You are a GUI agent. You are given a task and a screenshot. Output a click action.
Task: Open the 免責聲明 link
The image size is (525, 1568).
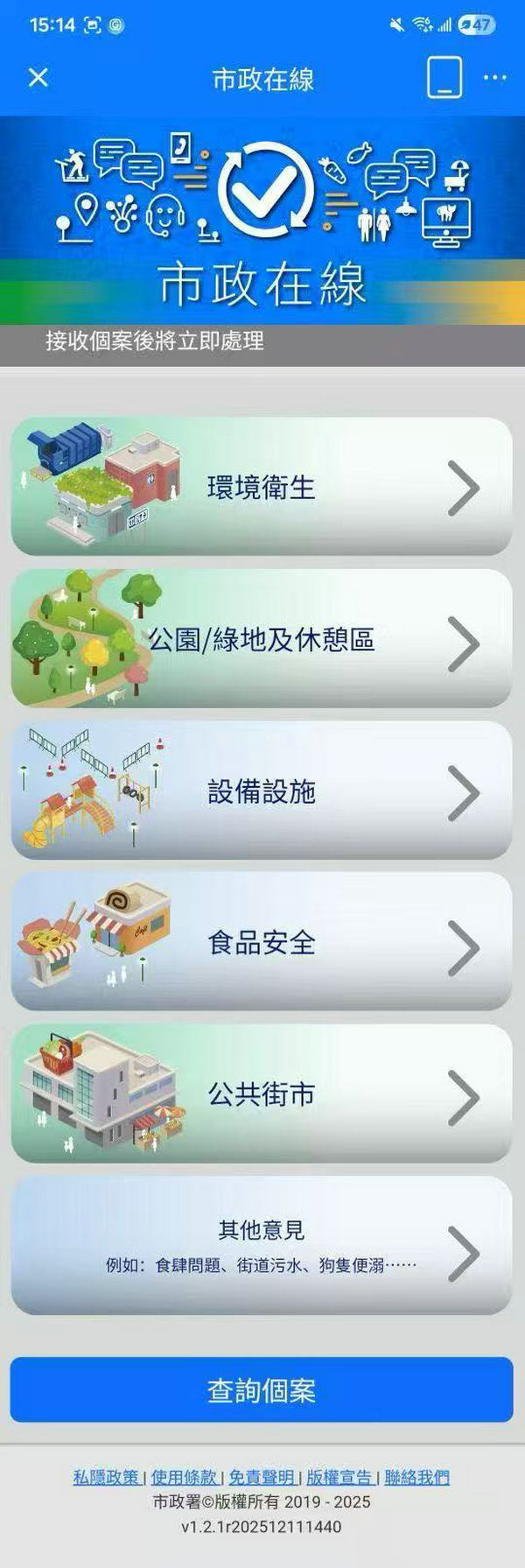(262, 1477)
